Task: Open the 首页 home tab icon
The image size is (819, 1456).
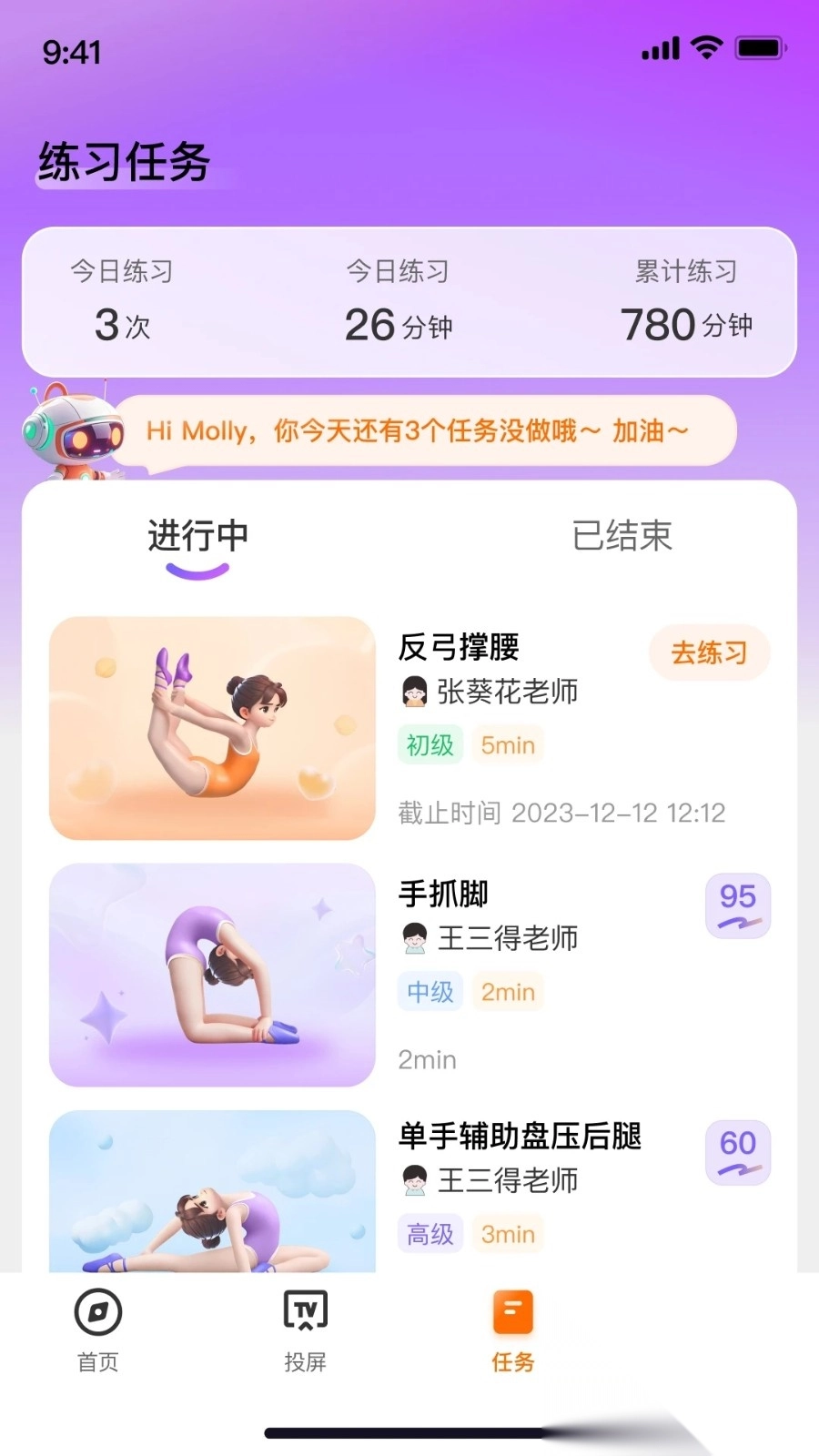Action: [x=97, y=1311]
